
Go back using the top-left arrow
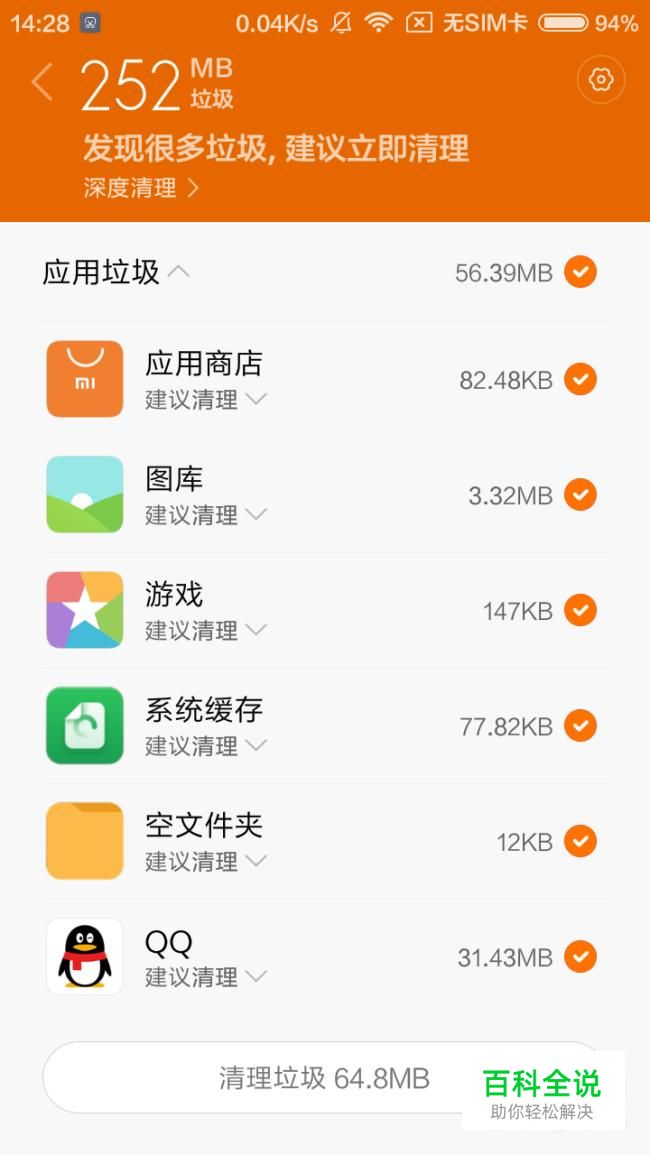[x=42, y=82]
